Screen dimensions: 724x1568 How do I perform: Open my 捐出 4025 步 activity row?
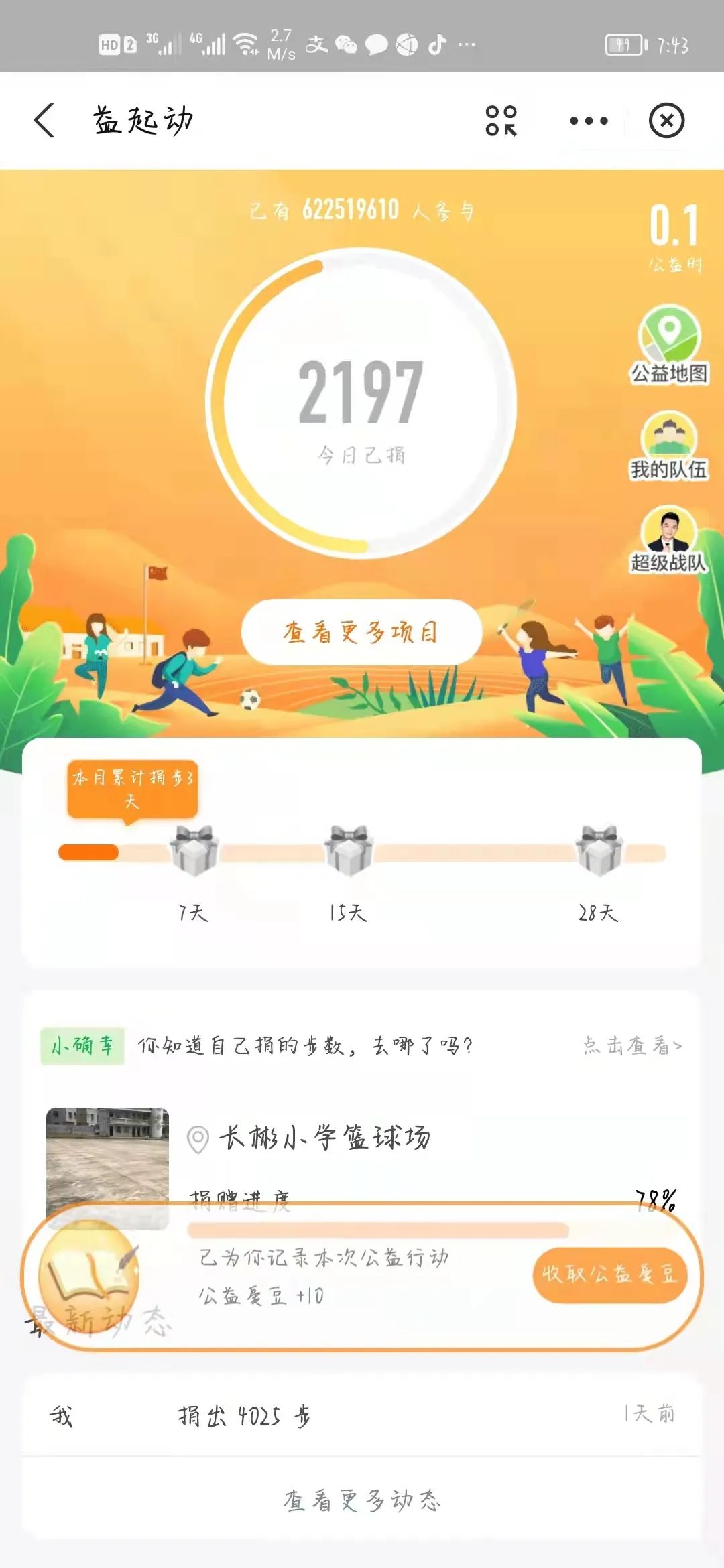362,1416
